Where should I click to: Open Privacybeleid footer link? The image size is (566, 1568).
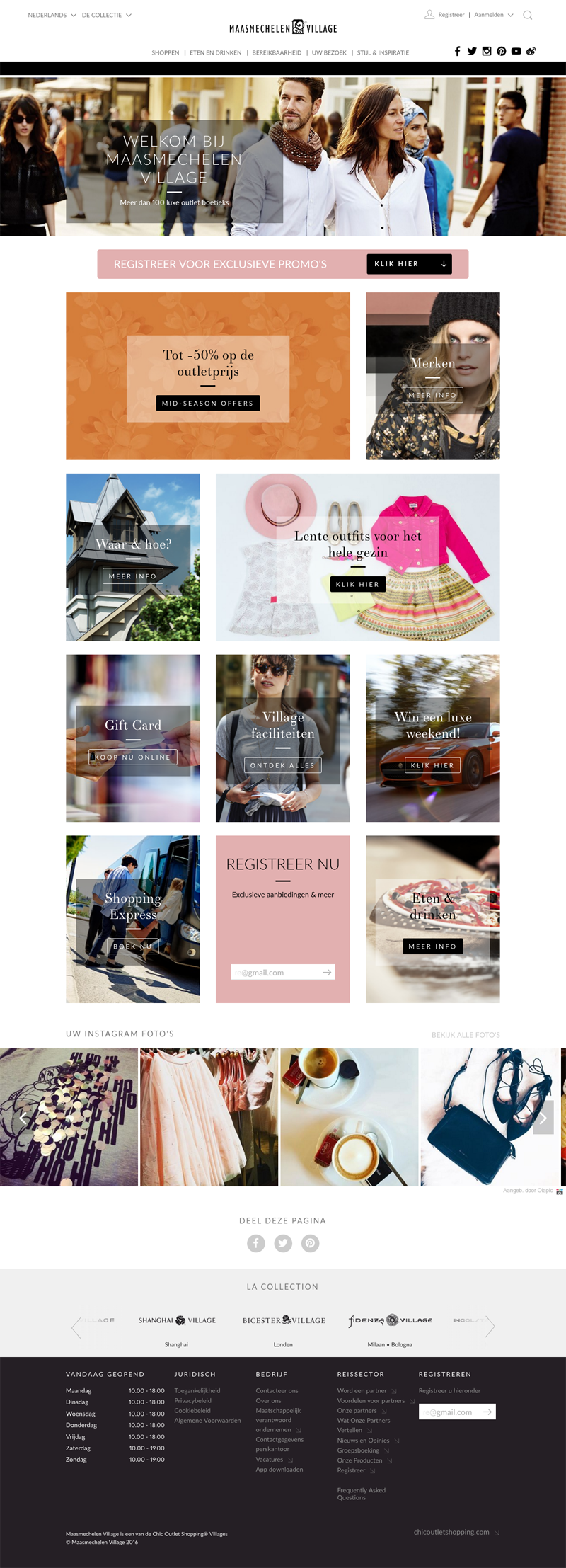(x=192, y=1400)
